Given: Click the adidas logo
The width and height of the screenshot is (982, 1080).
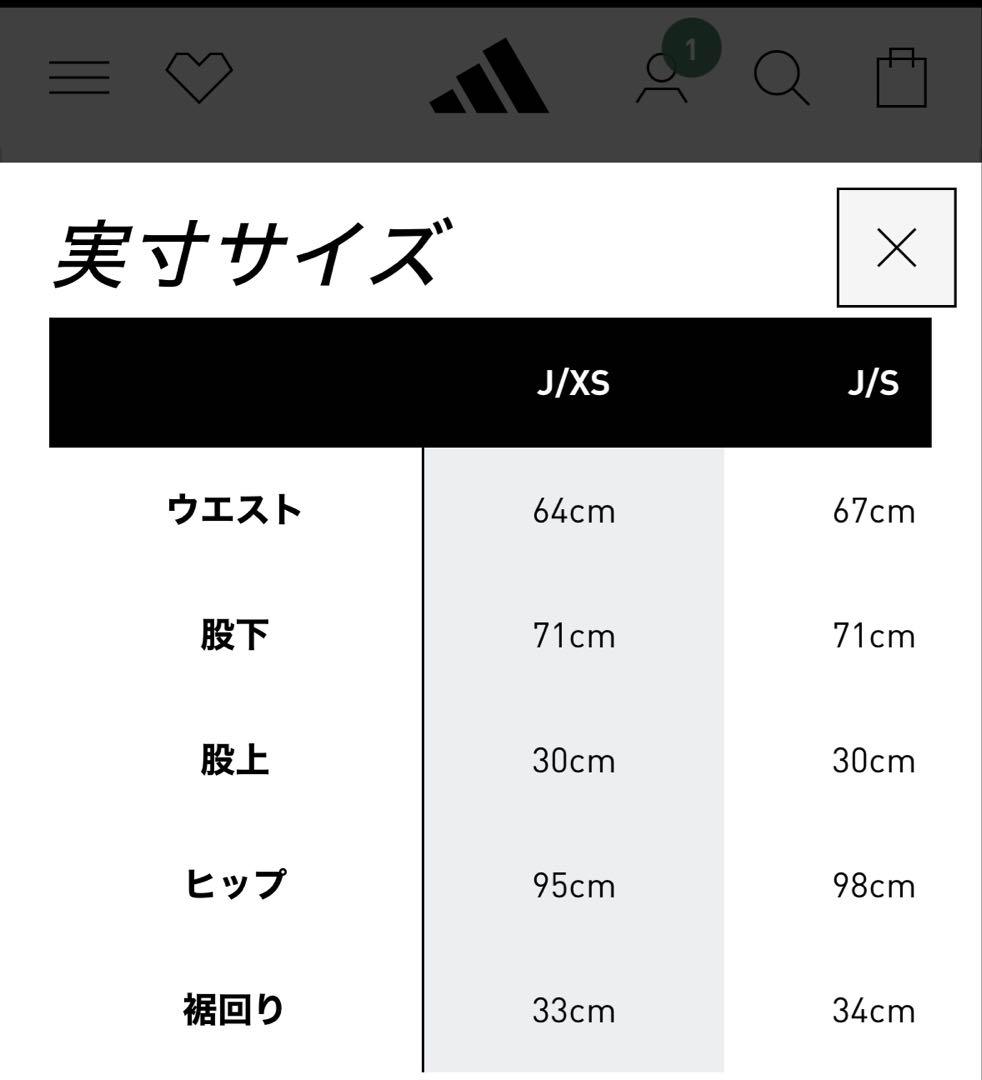Looking at the screenshot, I should click(x=489, y=76).
